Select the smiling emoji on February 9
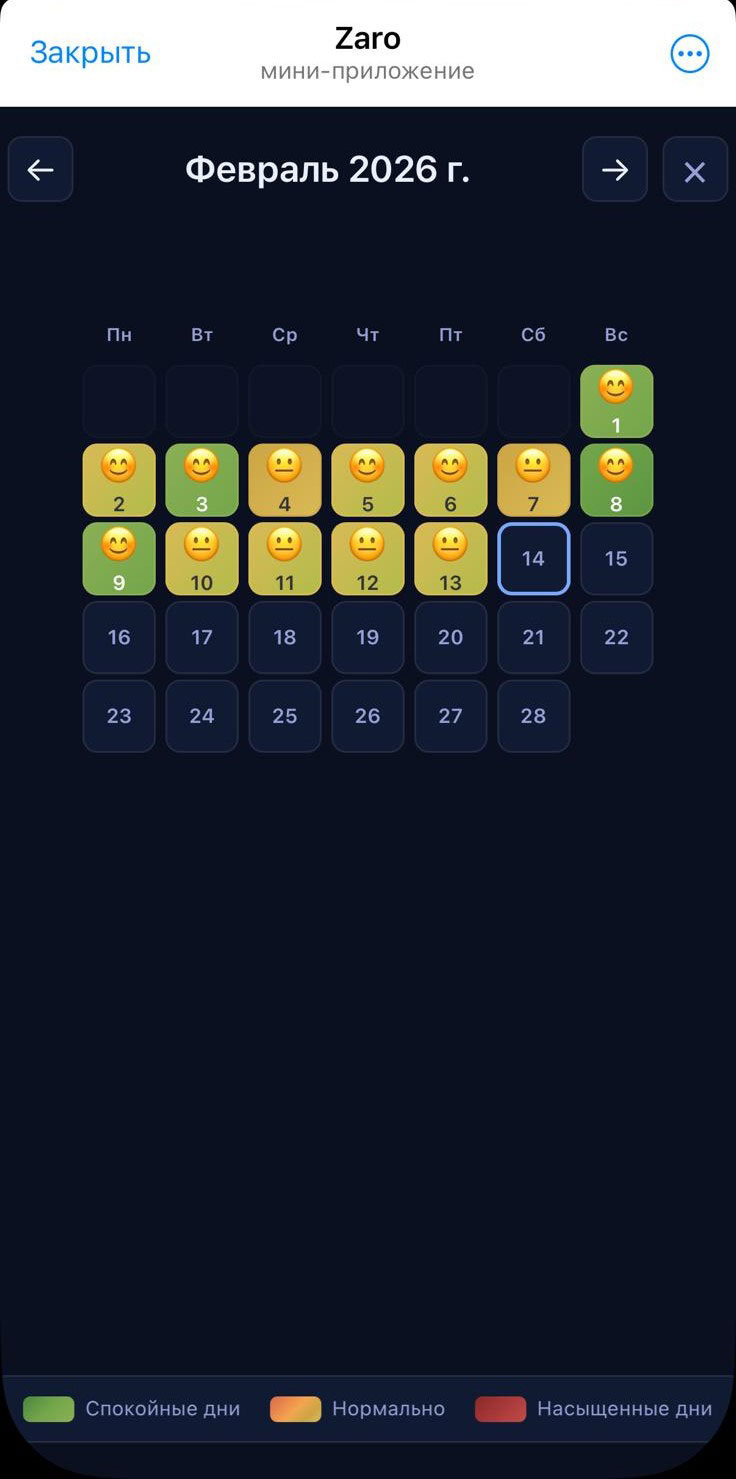This screenshot has width=736, height=1479. [x=119, y=558]
